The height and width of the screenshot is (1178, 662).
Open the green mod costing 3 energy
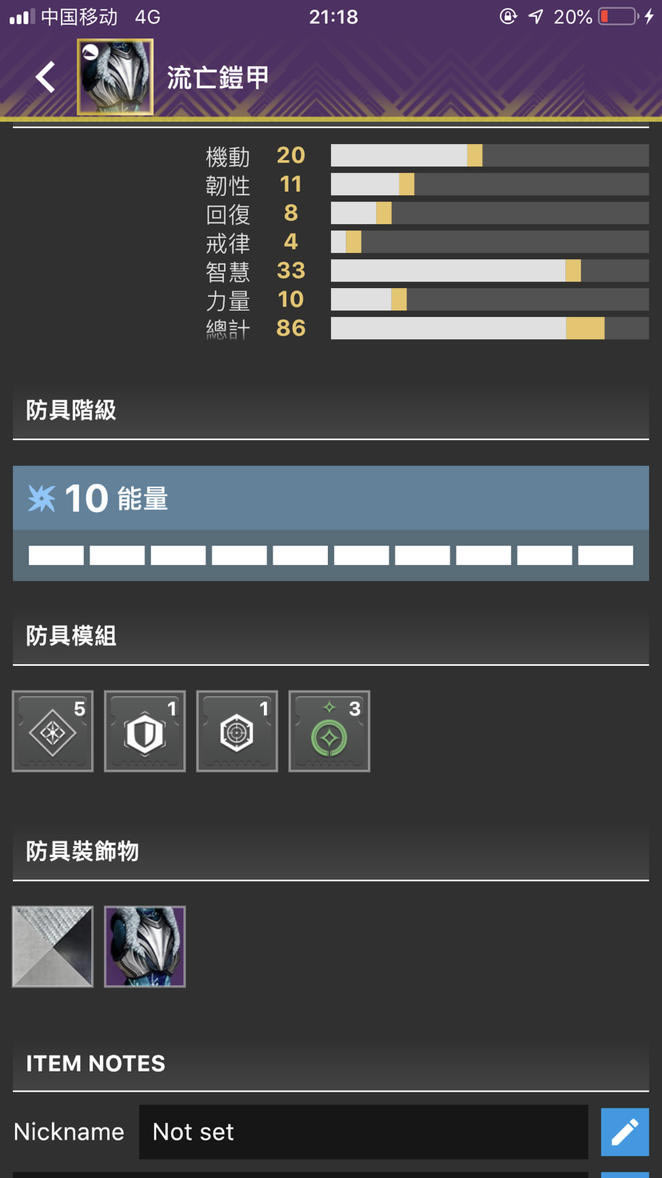[329, 731]
